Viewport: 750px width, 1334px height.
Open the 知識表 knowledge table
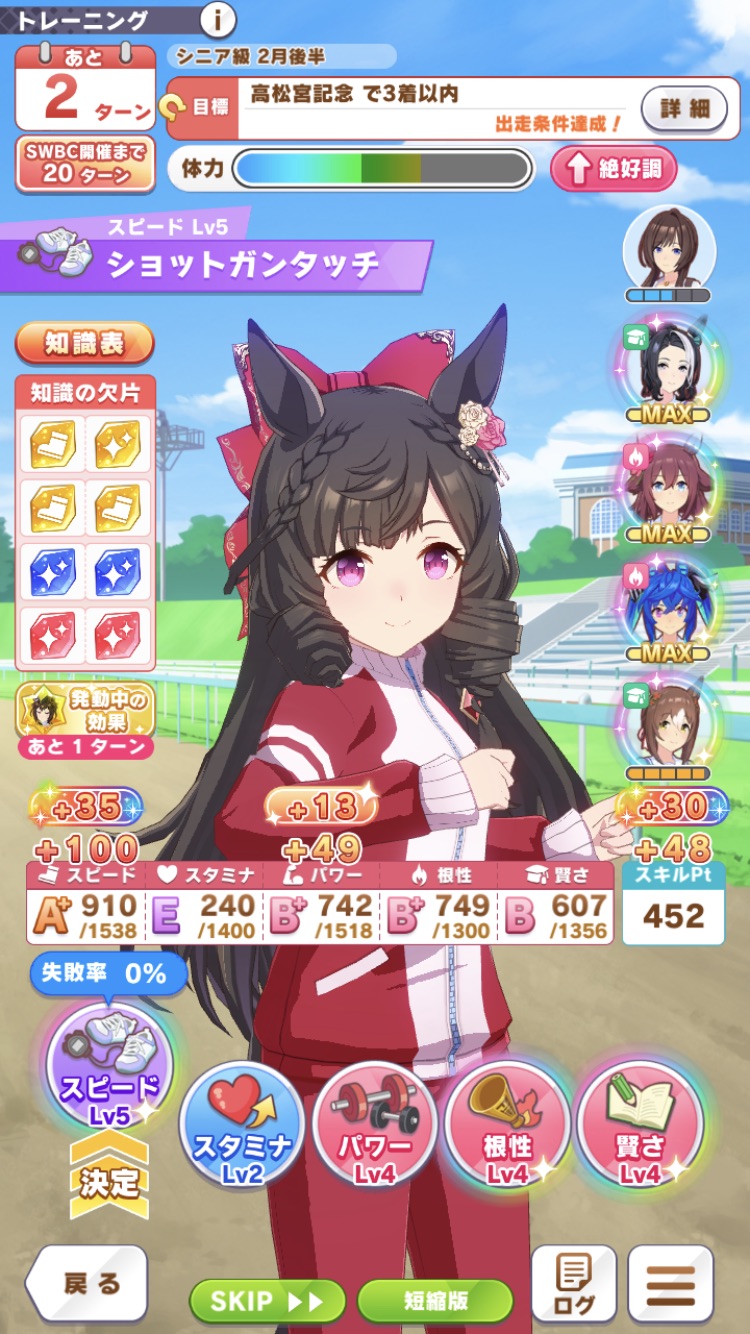coord(85,343)
